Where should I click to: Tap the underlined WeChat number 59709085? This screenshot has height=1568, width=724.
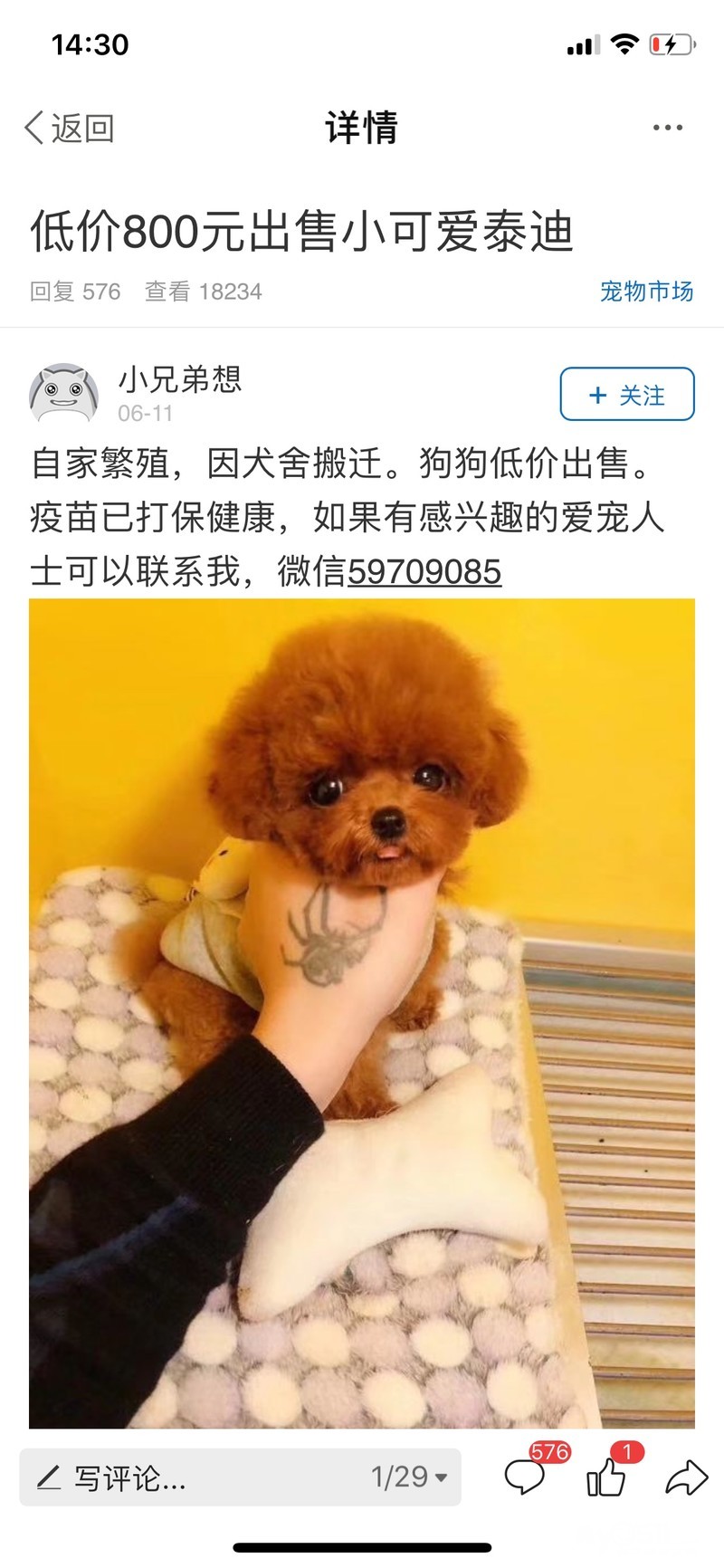(x=424, y=572)
